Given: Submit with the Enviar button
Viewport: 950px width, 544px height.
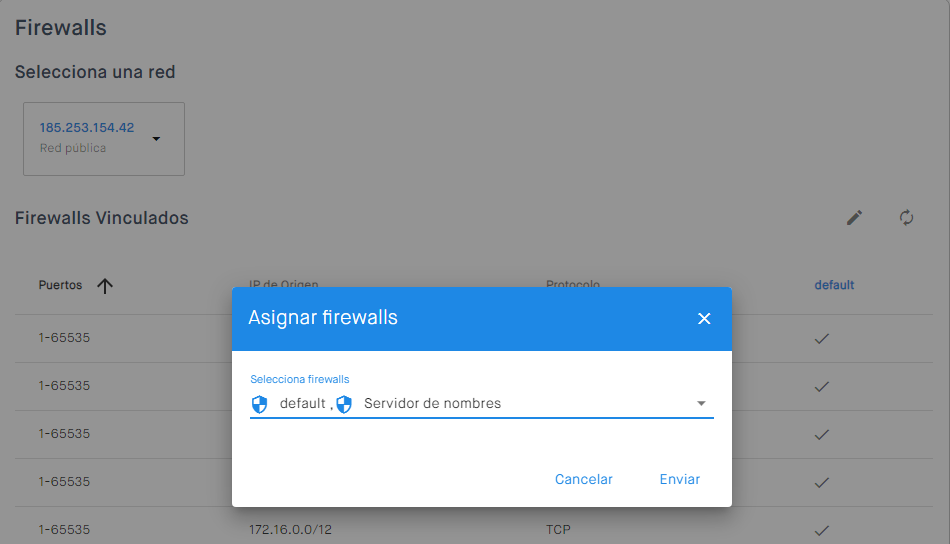Looking at the screenshot, I should [x=679, y=479].
